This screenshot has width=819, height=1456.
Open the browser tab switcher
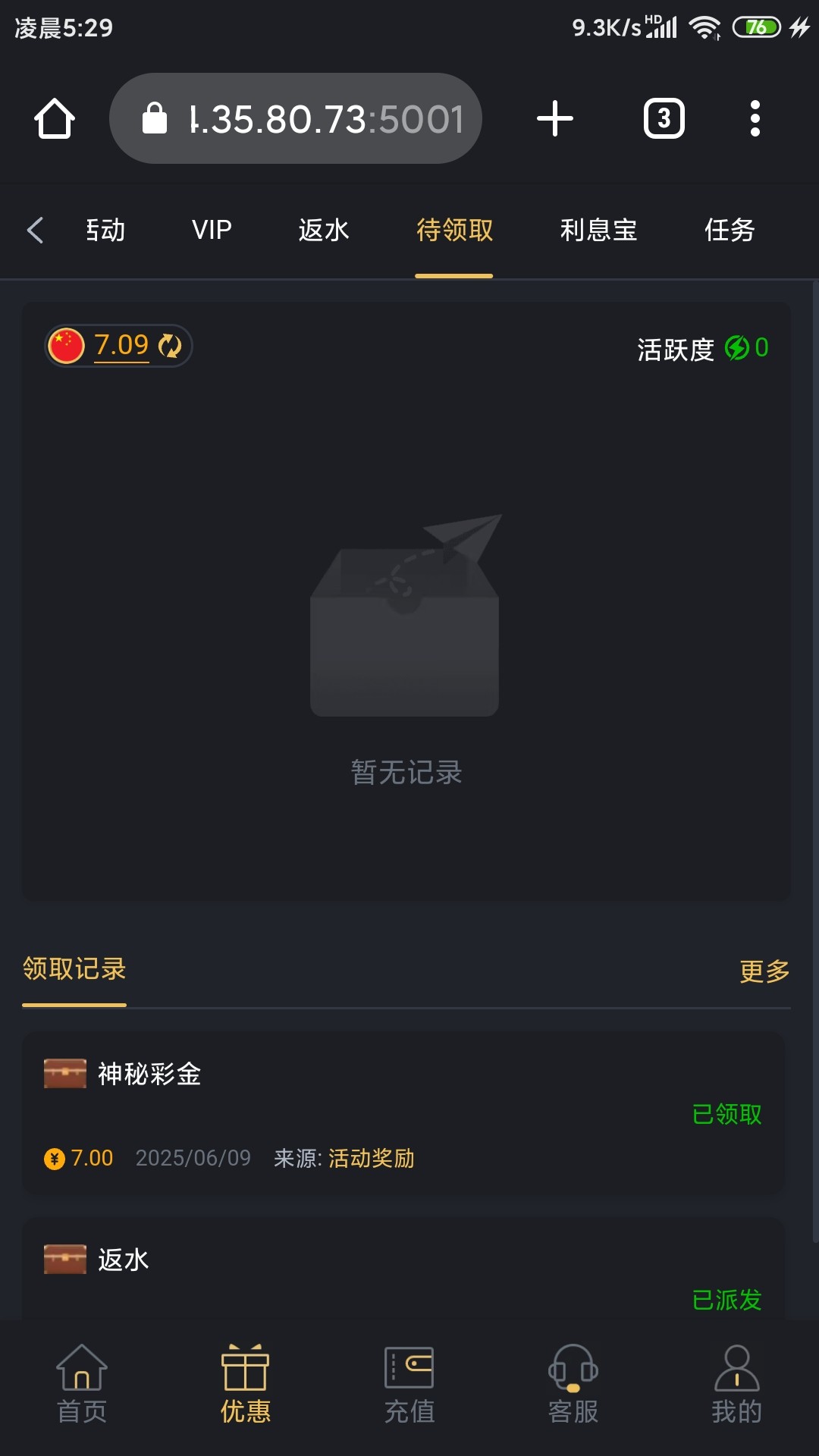tap(664, 119)
